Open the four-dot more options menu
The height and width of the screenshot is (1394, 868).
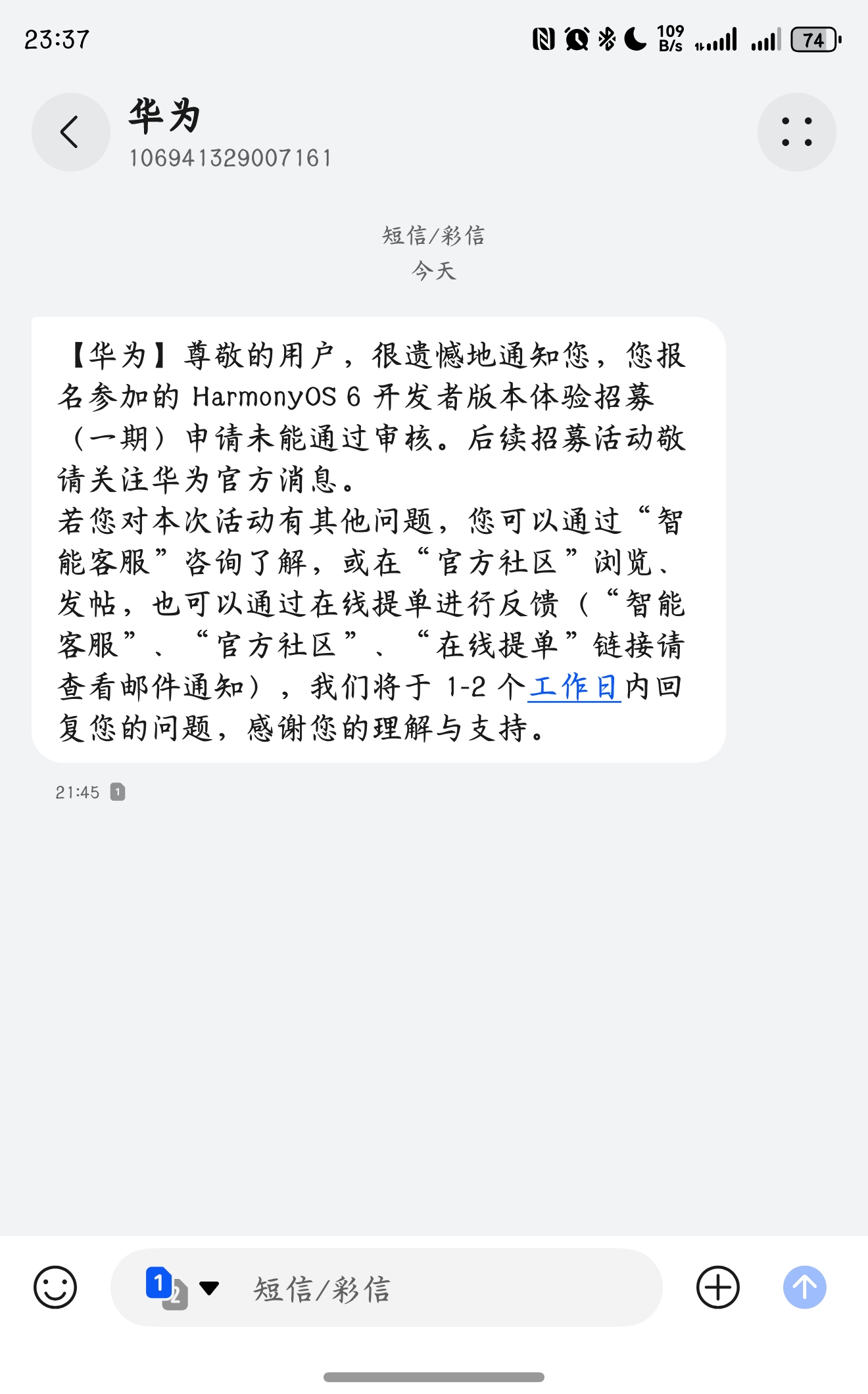coord(796,132)
